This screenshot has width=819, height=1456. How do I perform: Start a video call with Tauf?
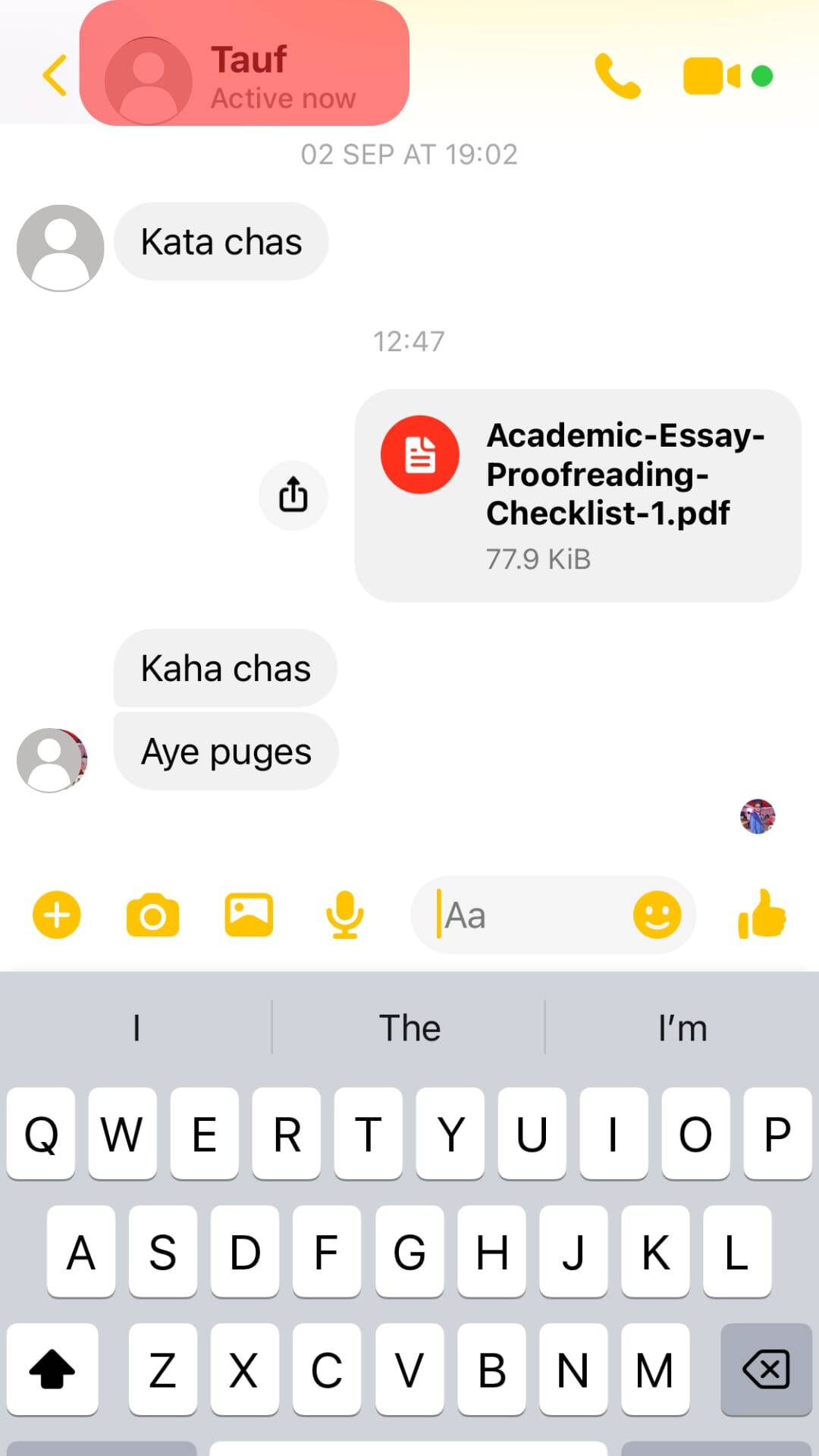coord(711,77)
